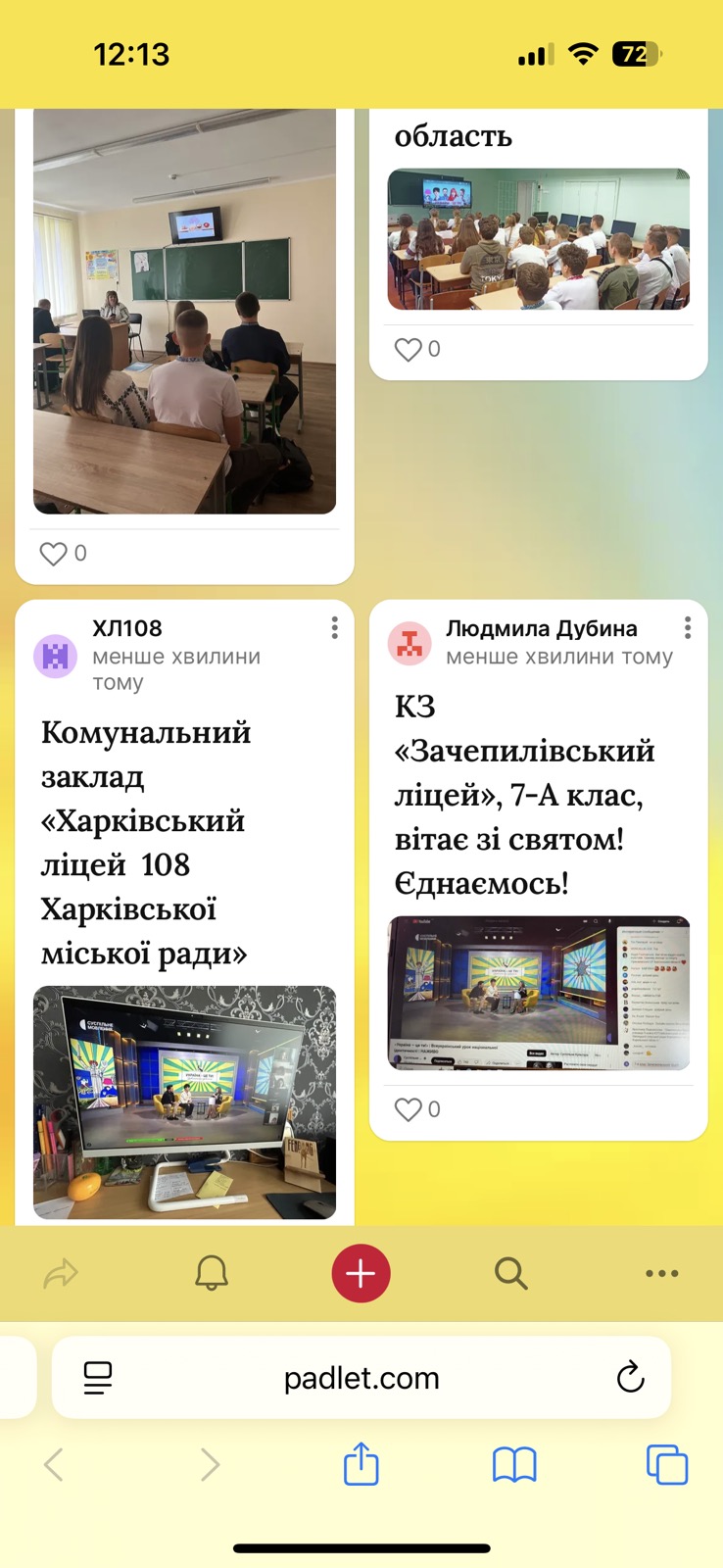Open the padlet toolbar's three-dot more options

pos(662,1273)
